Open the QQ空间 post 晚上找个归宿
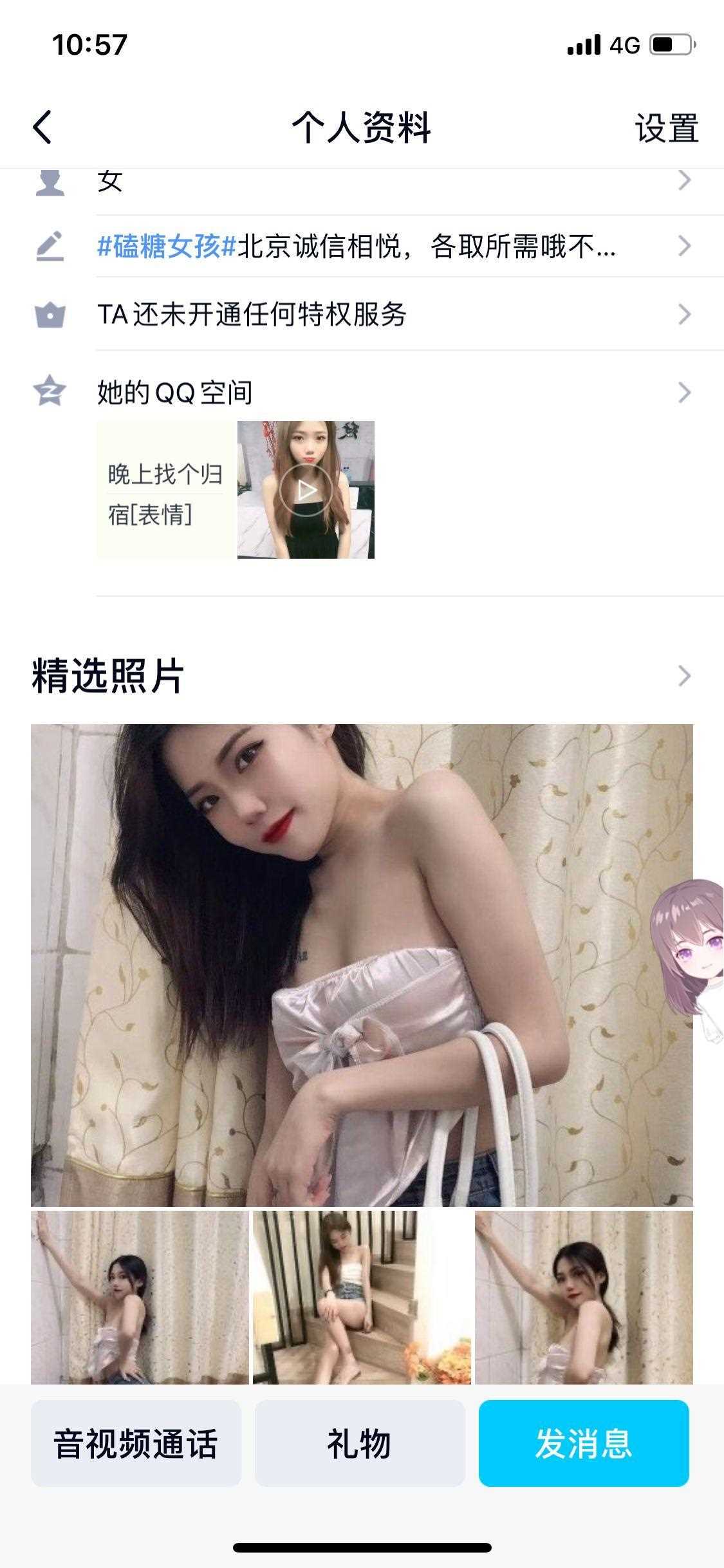This screenshot has width=724, height=1568. 165,490
